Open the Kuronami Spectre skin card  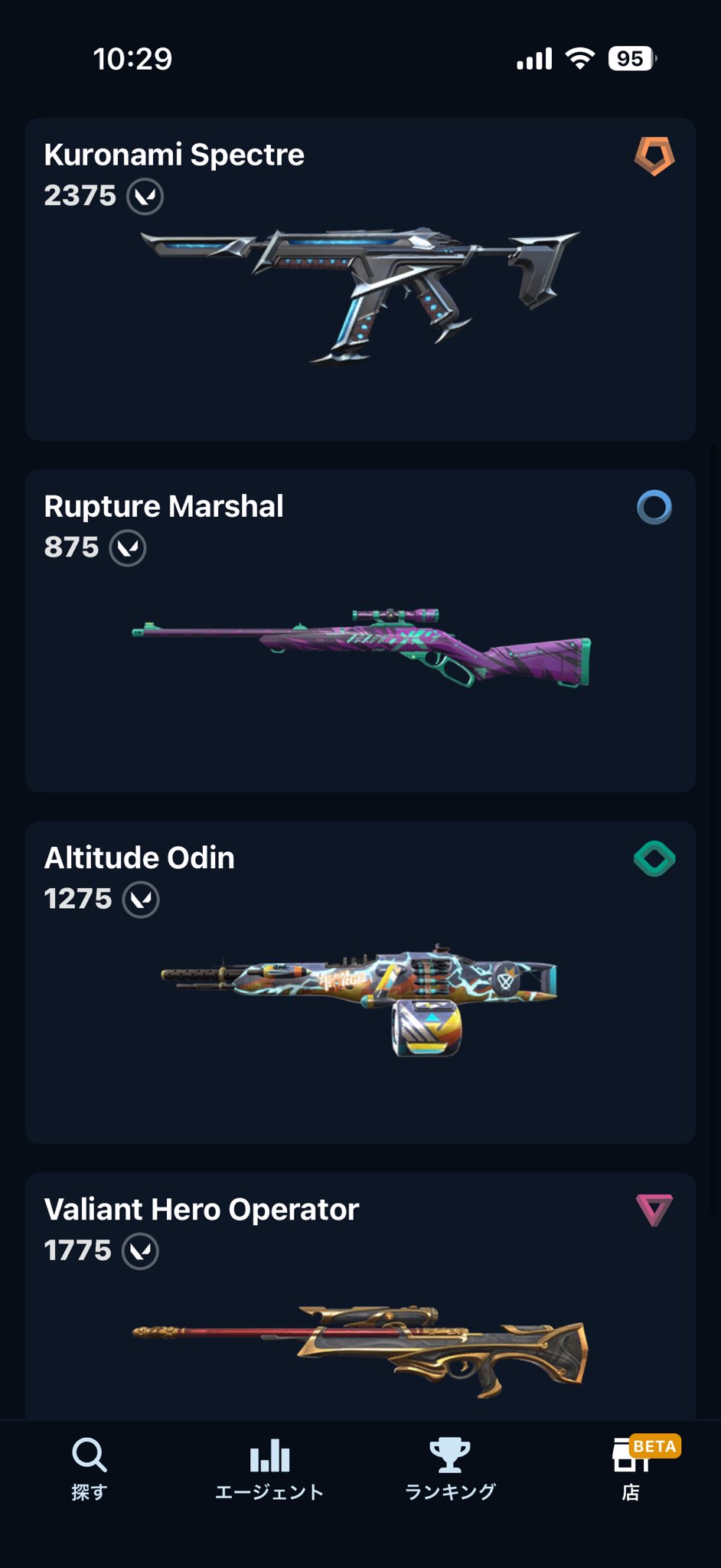tap(360, 279)
